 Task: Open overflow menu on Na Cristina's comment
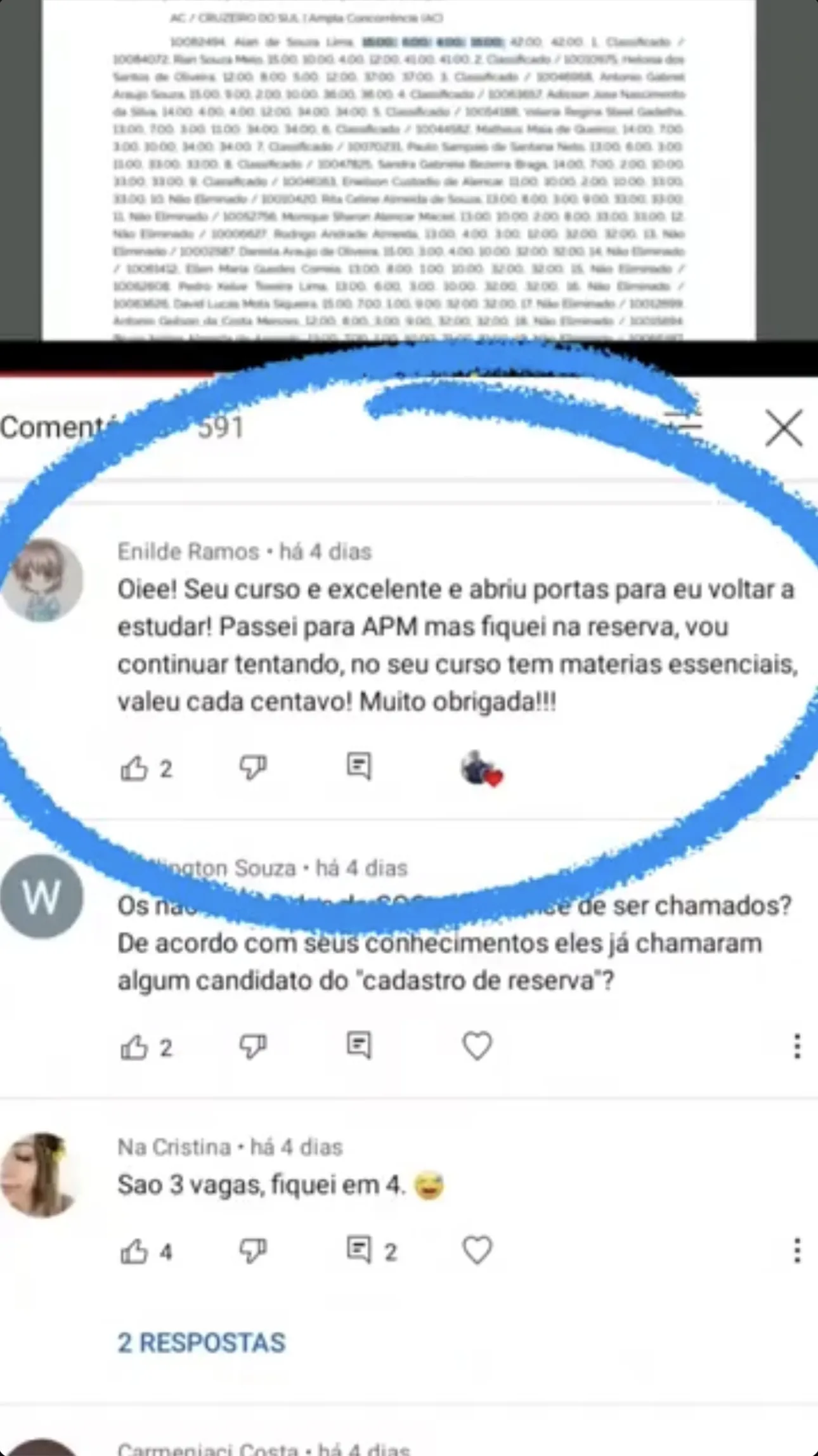[796, 1251]
